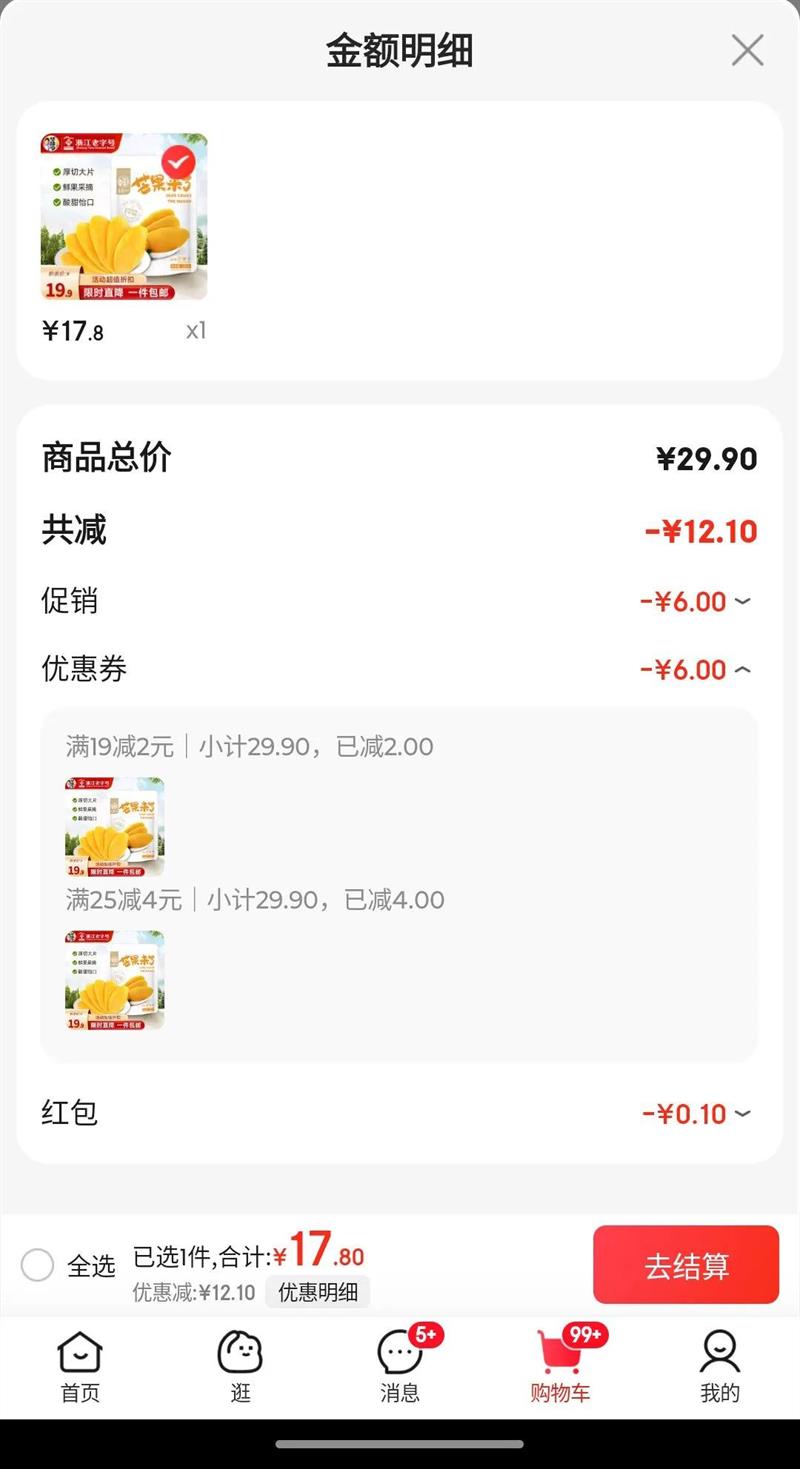Proceed to checkout with 去结算
The width and height of the screenshot is (800, 1469).
pyautogui.click(x=686, y=1265)
